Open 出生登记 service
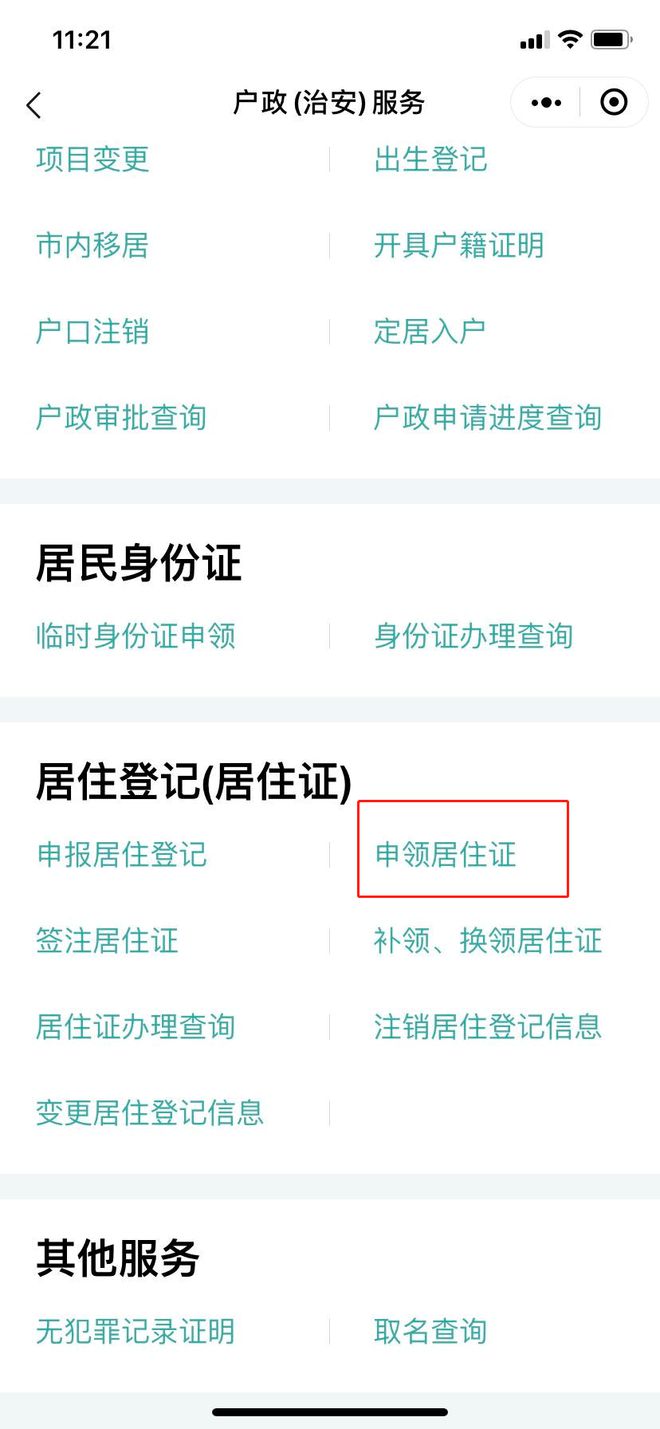The height and width of the screenshot is (1429, 660). 431,159
